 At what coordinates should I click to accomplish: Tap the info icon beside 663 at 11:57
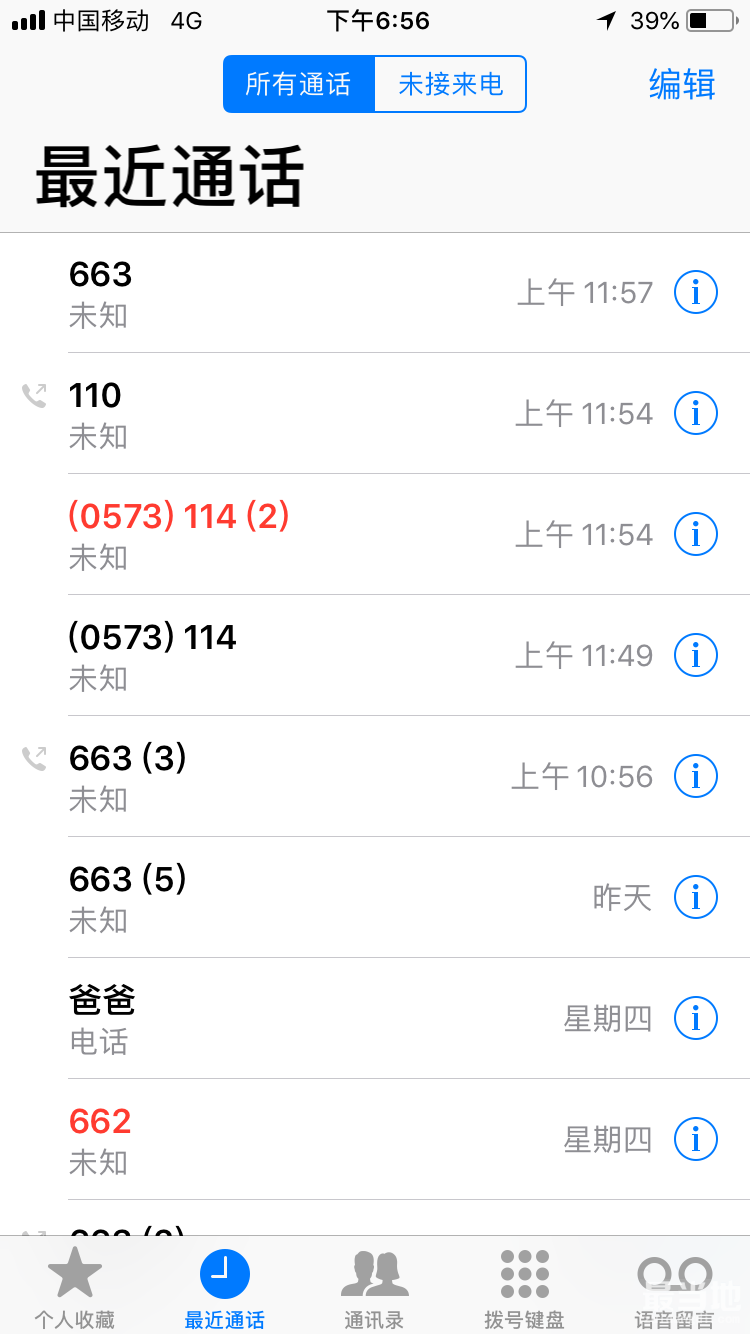click(x=696, y=292)
